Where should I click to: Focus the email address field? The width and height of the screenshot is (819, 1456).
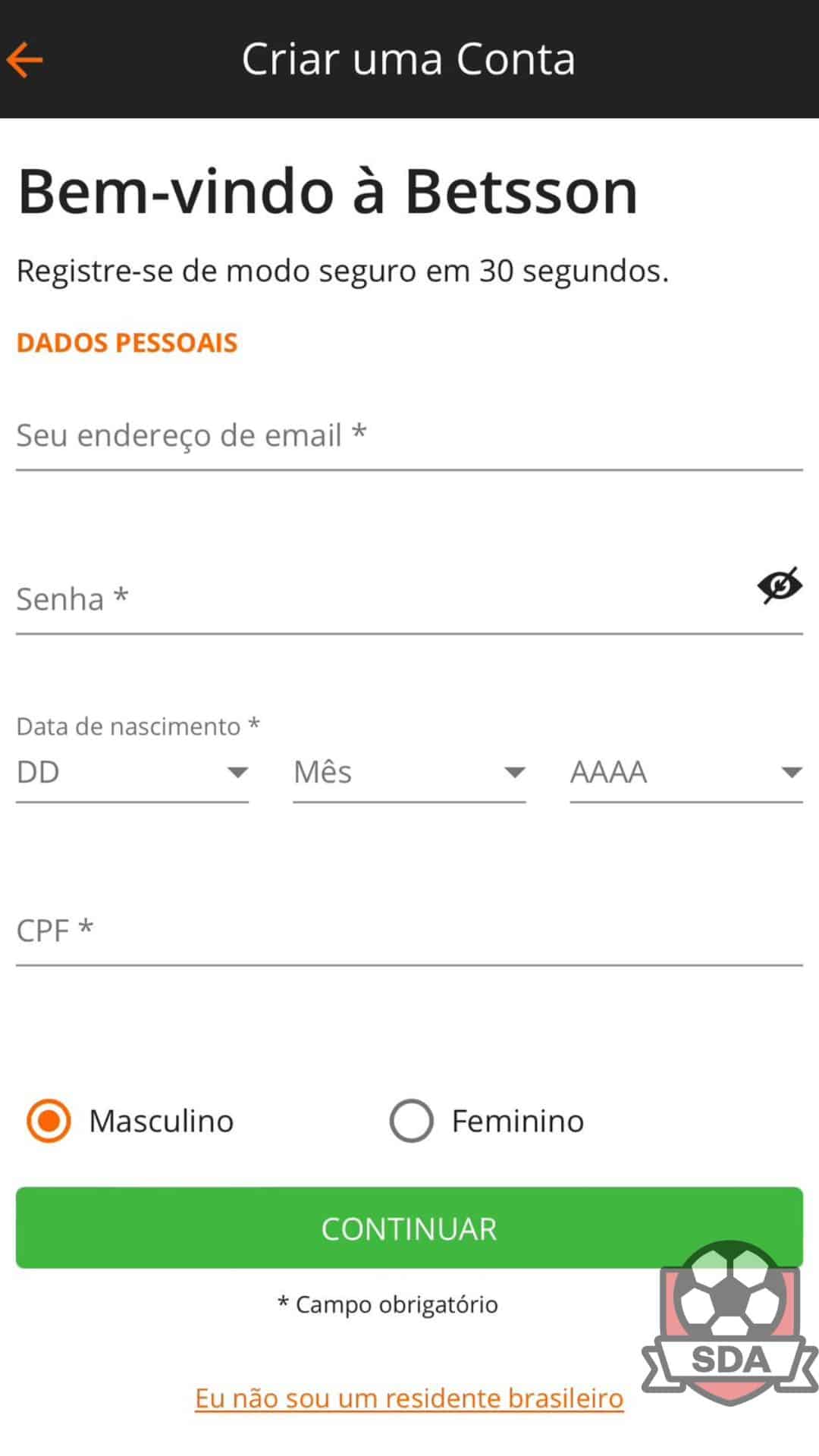409,436
